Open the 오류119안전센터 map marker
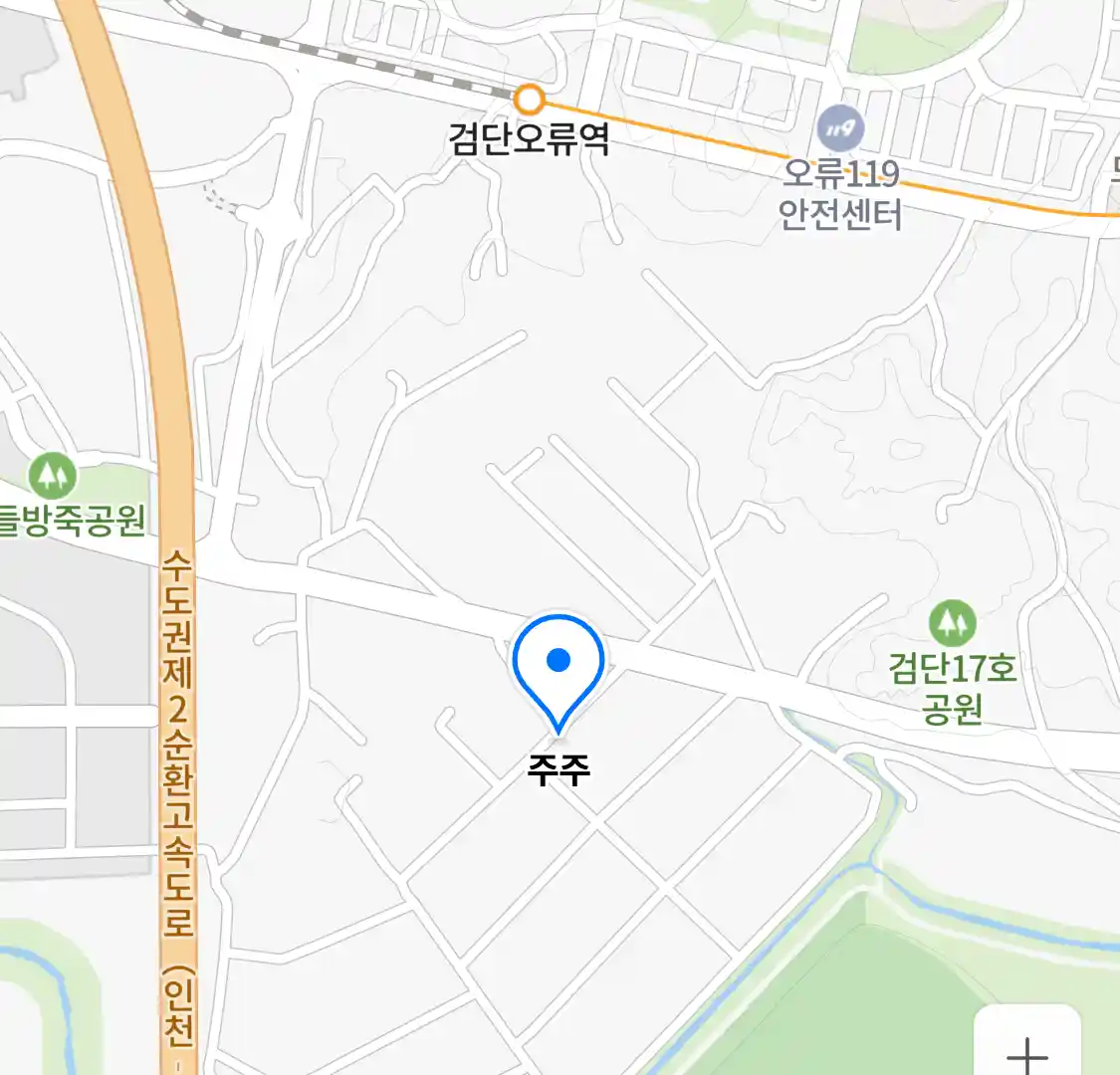 [x=841, y=129]
